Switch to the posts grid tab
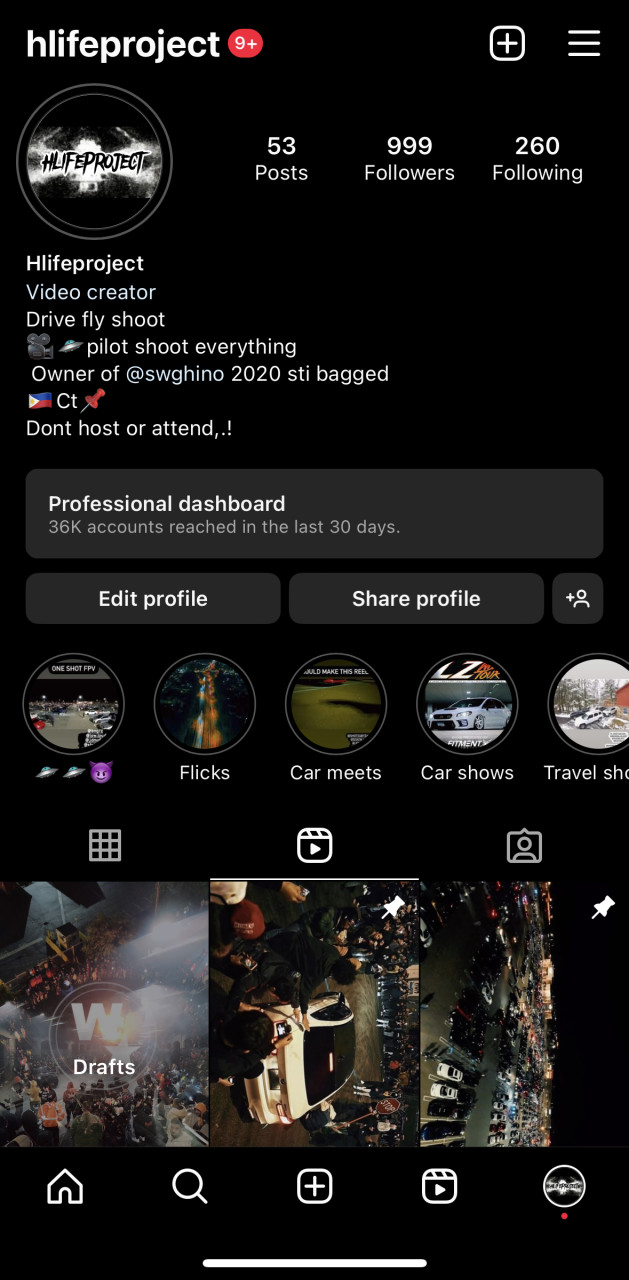This screenshot has width=629, height=1280. coord(105,846)
